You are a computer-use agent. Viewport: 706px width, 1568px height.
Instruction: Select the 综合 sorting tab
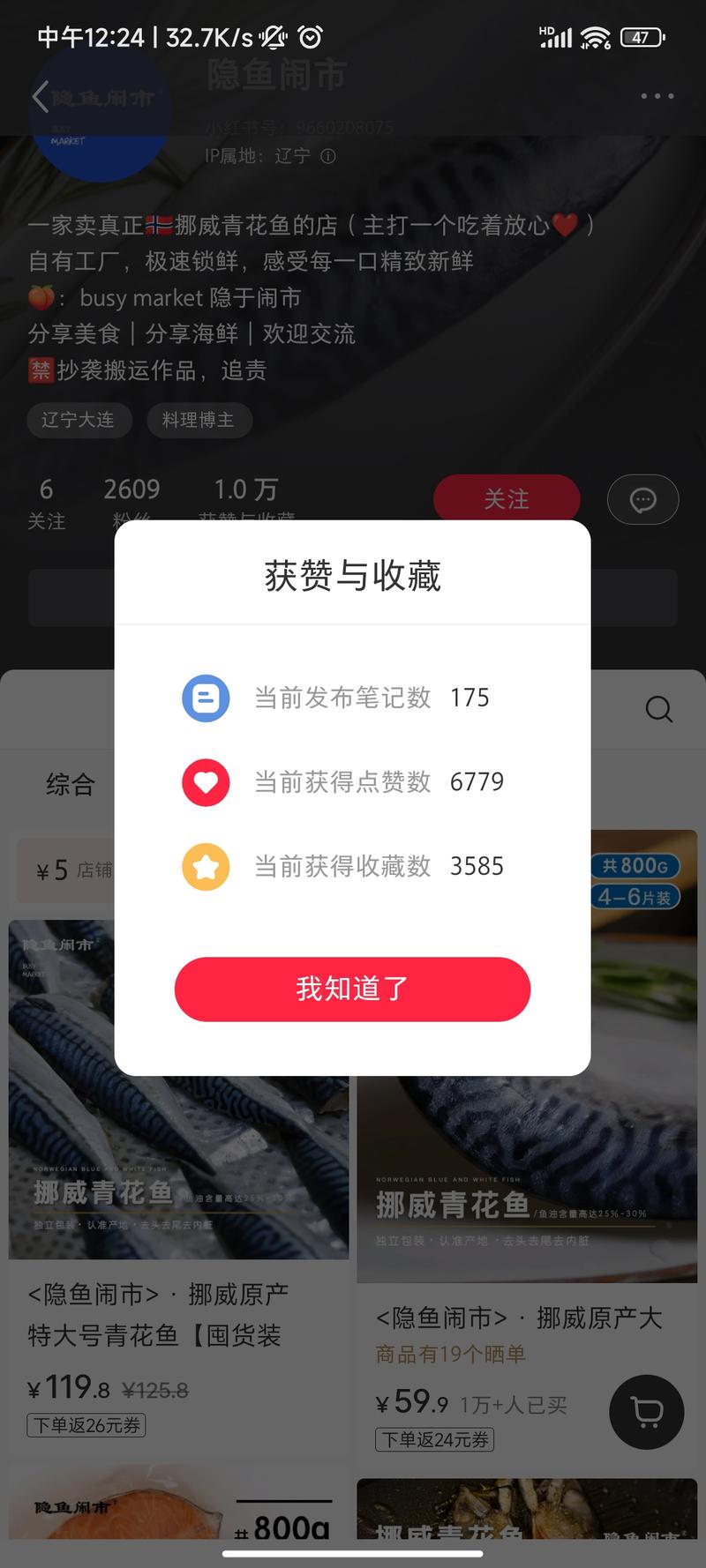[x=71, y=784]
